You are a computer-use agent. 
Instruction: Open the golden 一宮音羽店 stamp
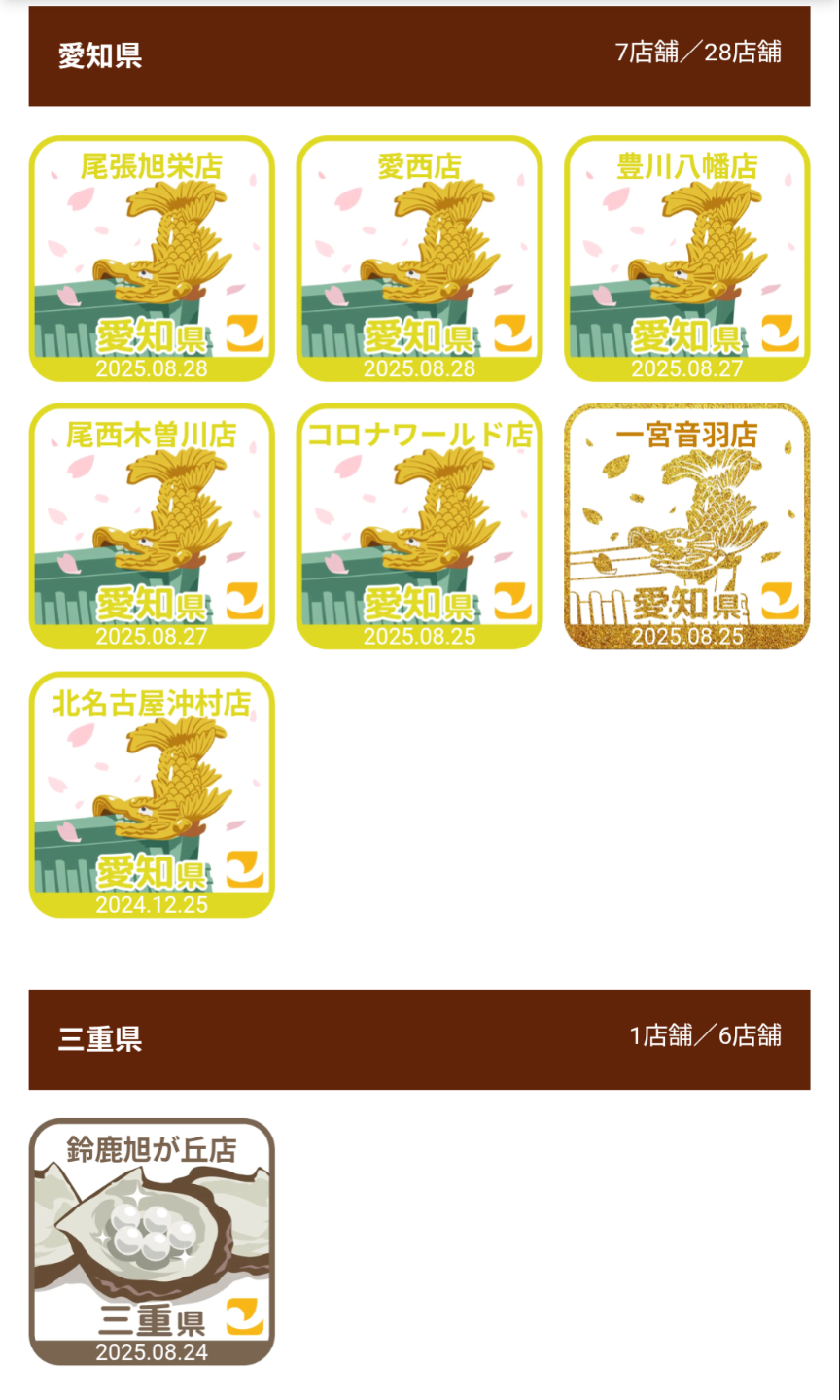tap(686, 526)
